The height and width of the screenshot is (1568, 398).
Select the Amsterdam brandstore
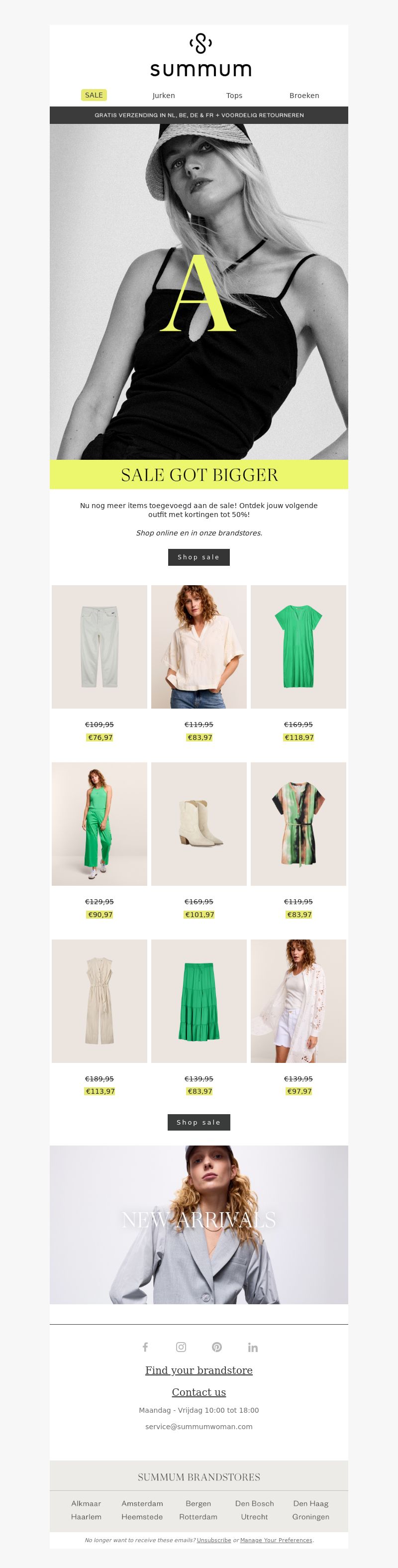pos(142,1503)
